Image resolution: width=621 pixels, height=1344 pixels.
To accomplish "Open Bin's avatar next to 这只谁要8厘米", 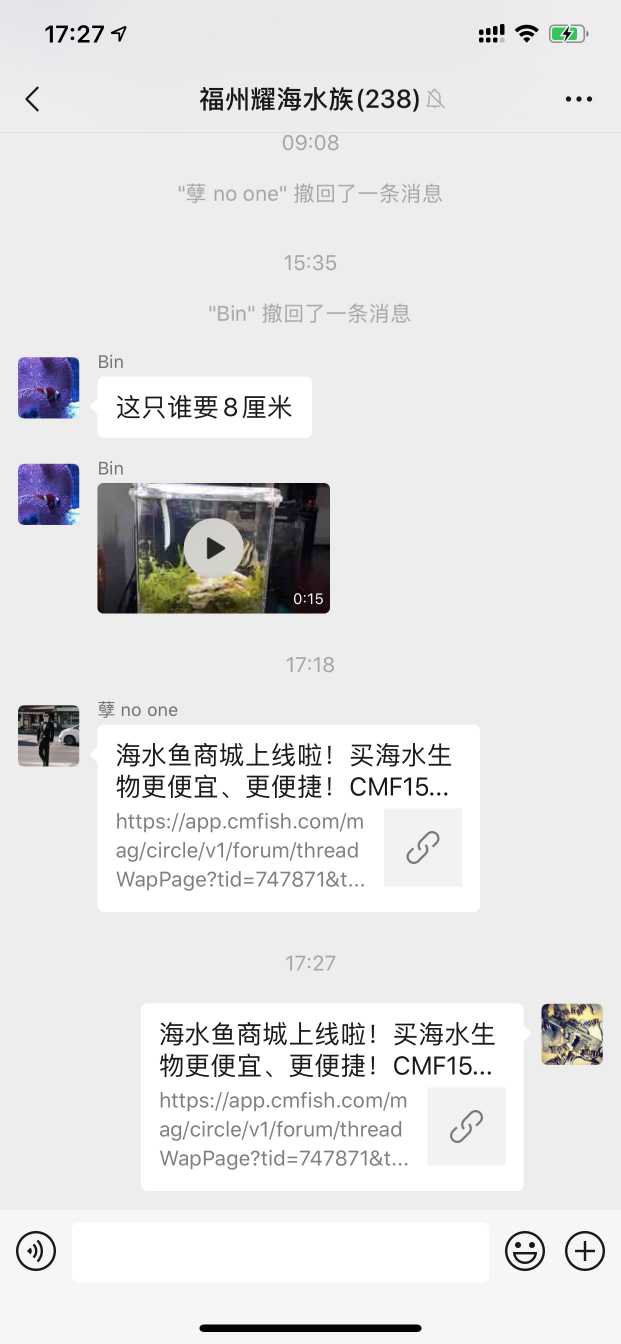I will 48,388.
